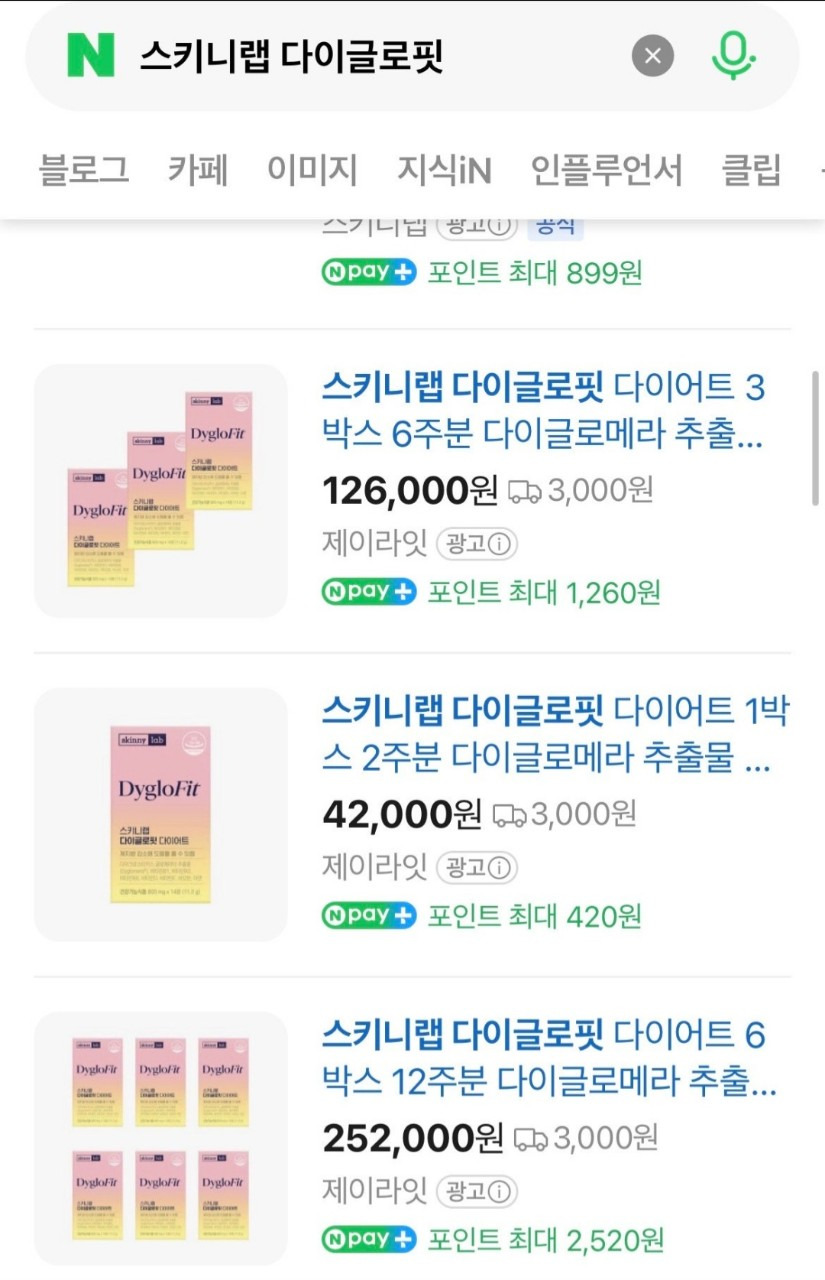Screen dimensions: 825x1280
Task: View the single-box DygloFit product image
Action: click(x=161, y=814)
